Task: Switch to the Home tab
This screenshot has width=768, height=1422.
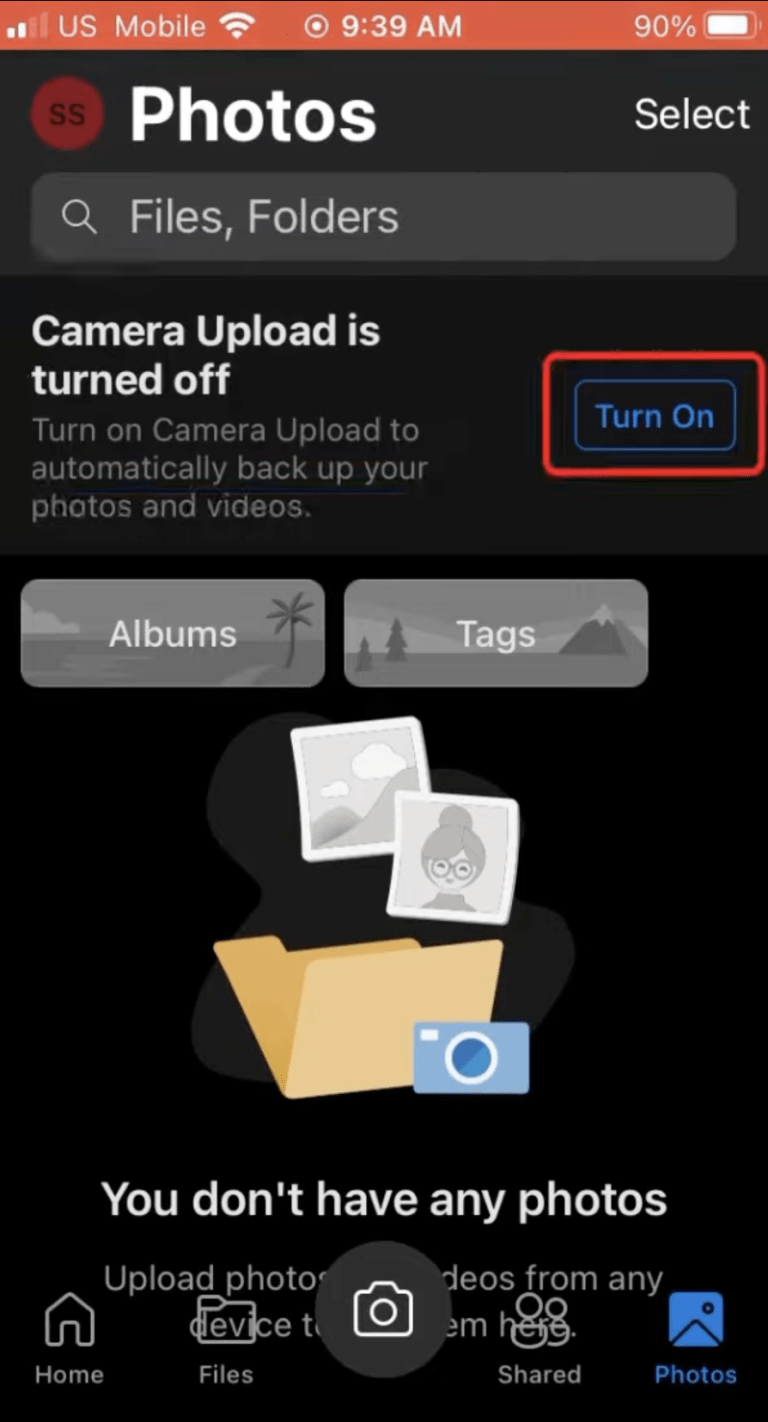Action: [x=69, y=1338]
